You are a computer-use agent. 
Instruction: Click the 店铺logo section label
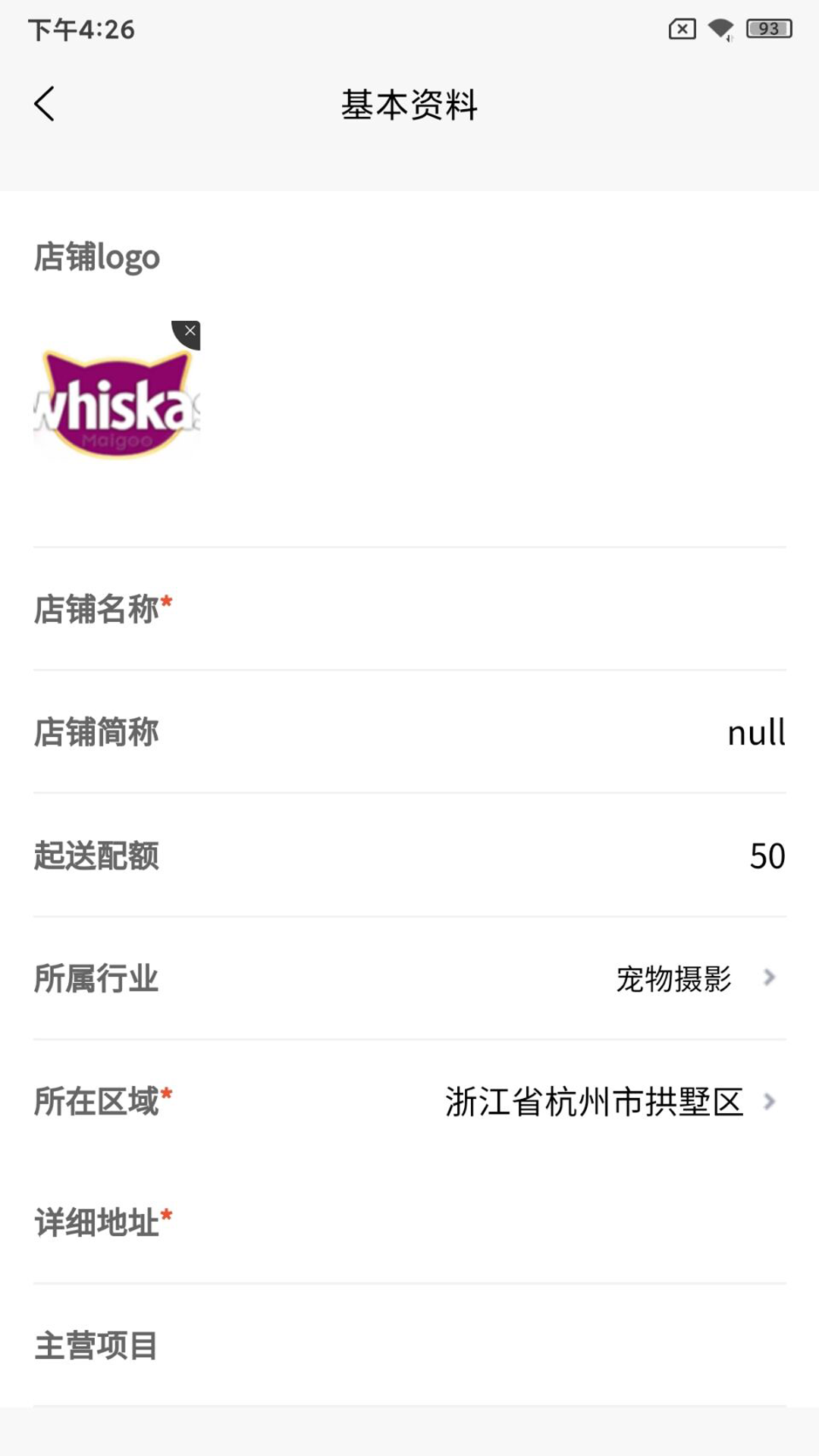(97, 256)
